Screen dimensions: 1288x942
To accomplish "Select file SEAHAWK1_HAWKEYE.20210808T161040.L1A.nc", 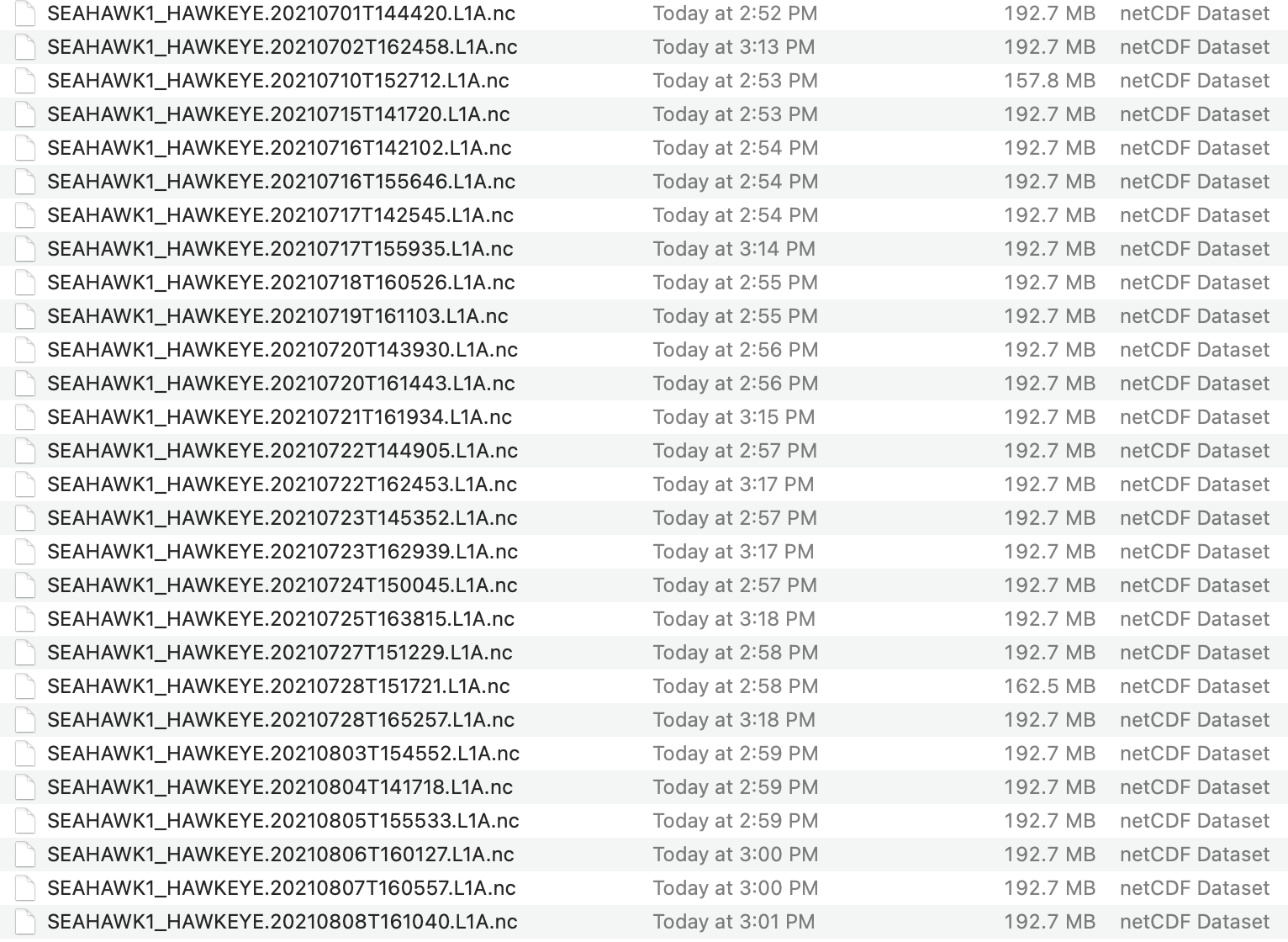I will click(x=282, y=922).
